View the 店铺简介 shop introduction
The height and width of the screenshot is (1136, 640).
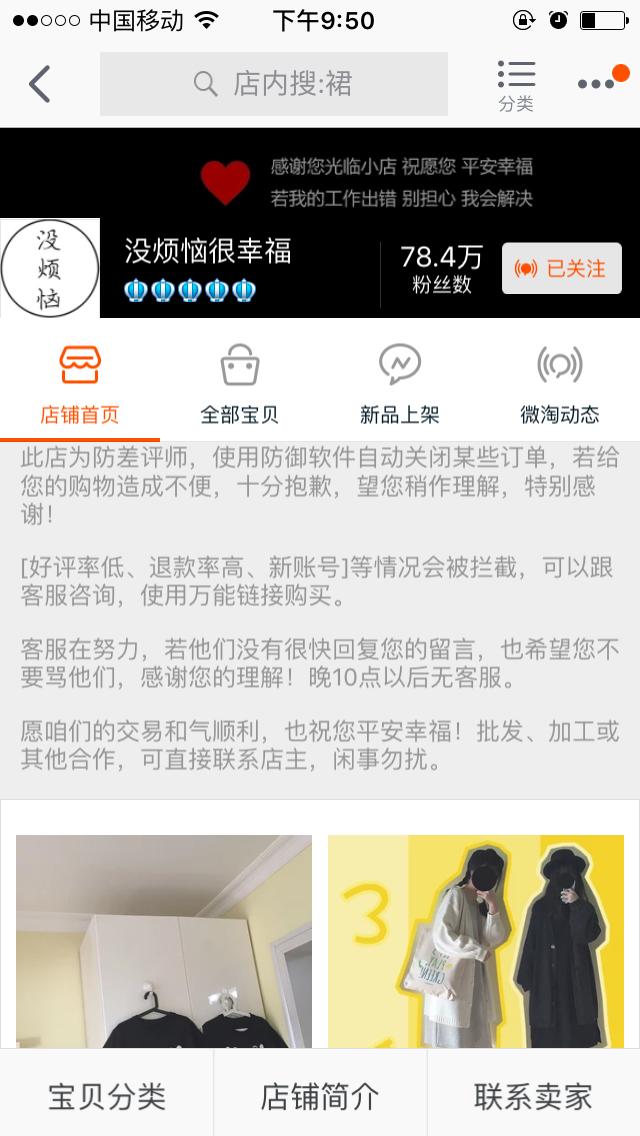coord(320,1096)
